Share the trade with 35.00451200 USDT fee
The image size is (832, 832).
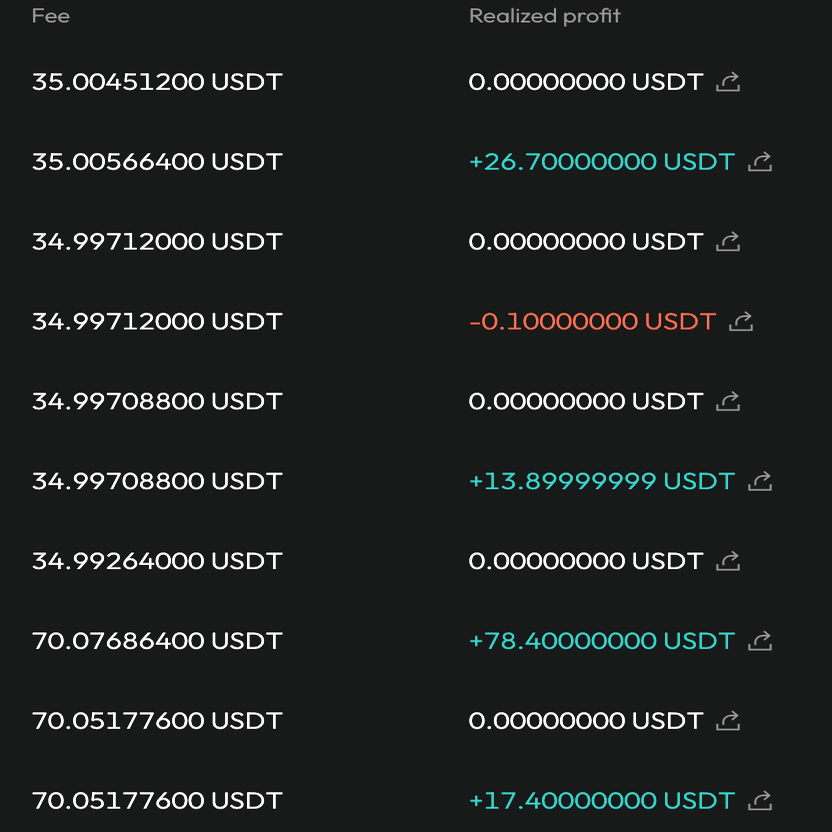[x=728, y=81]
